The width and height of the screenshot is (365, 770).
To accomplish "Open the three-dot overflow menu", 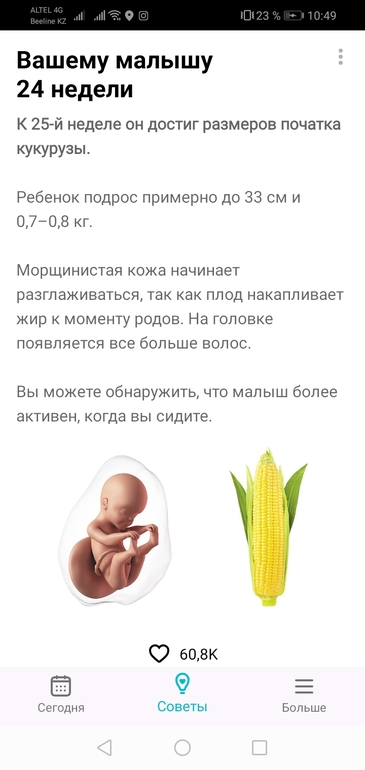I will (340, 57).
